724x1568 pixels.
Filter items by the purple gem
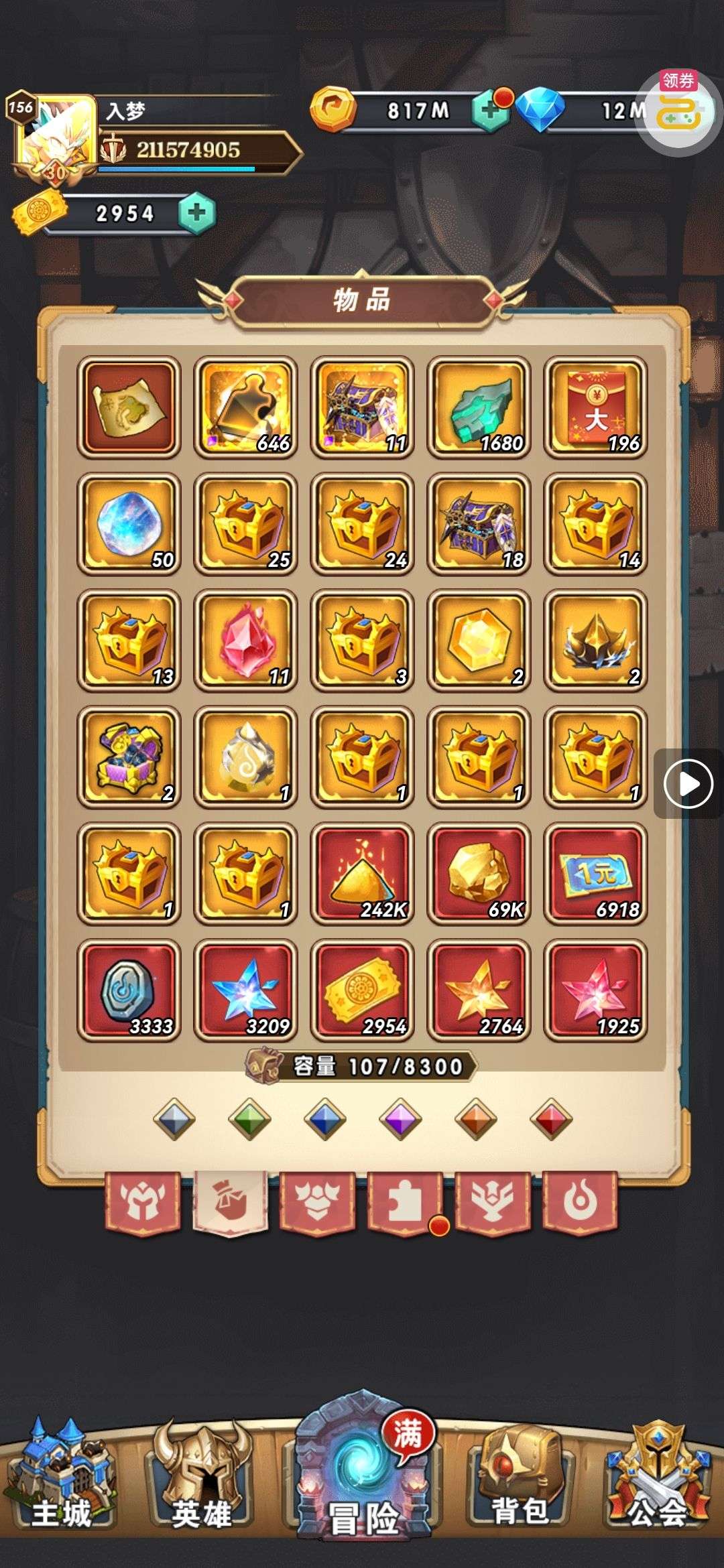(400, 1119)
